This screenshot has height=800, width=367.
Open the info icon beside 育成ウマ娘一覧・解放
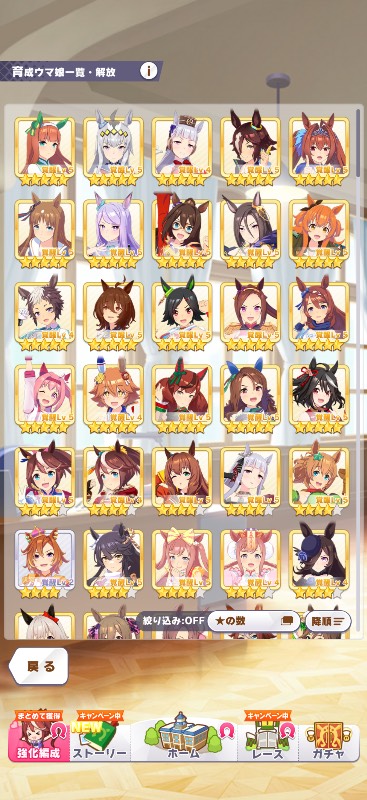[149, 71]
